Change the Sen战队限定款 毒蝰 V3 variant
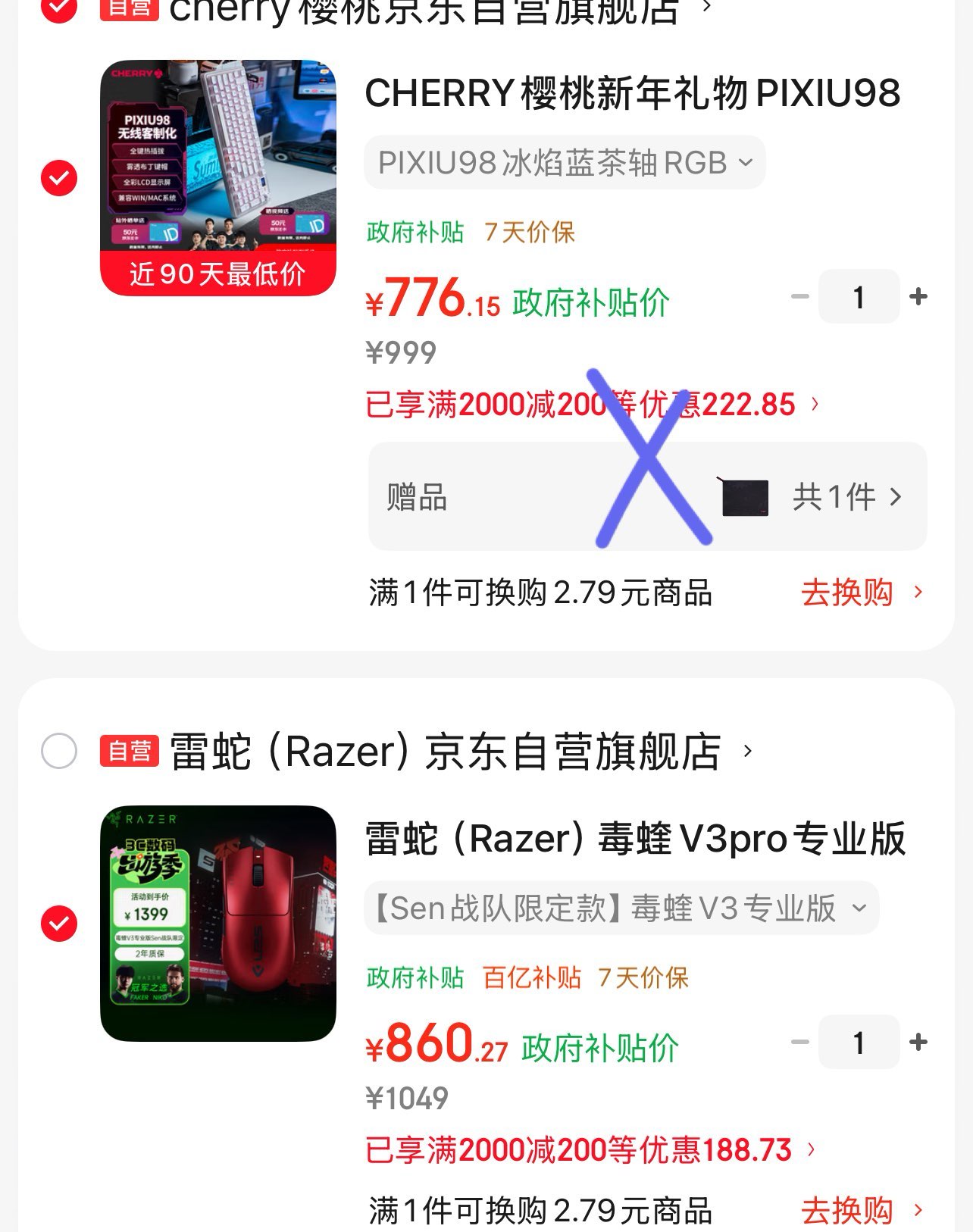The width and height of the screenshot is (973, 1232). [621, 908]
